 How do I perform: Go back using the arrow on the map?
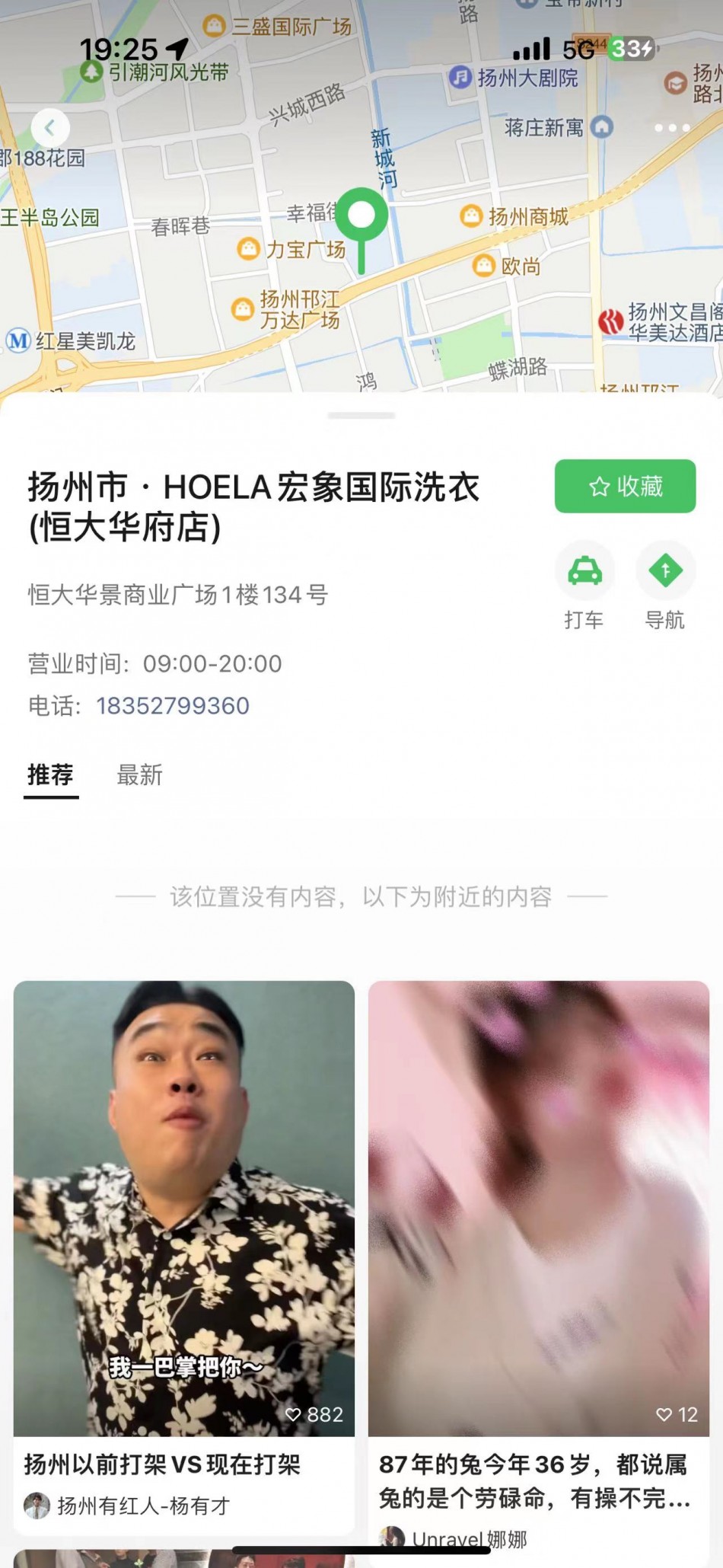tap(50, 128)
